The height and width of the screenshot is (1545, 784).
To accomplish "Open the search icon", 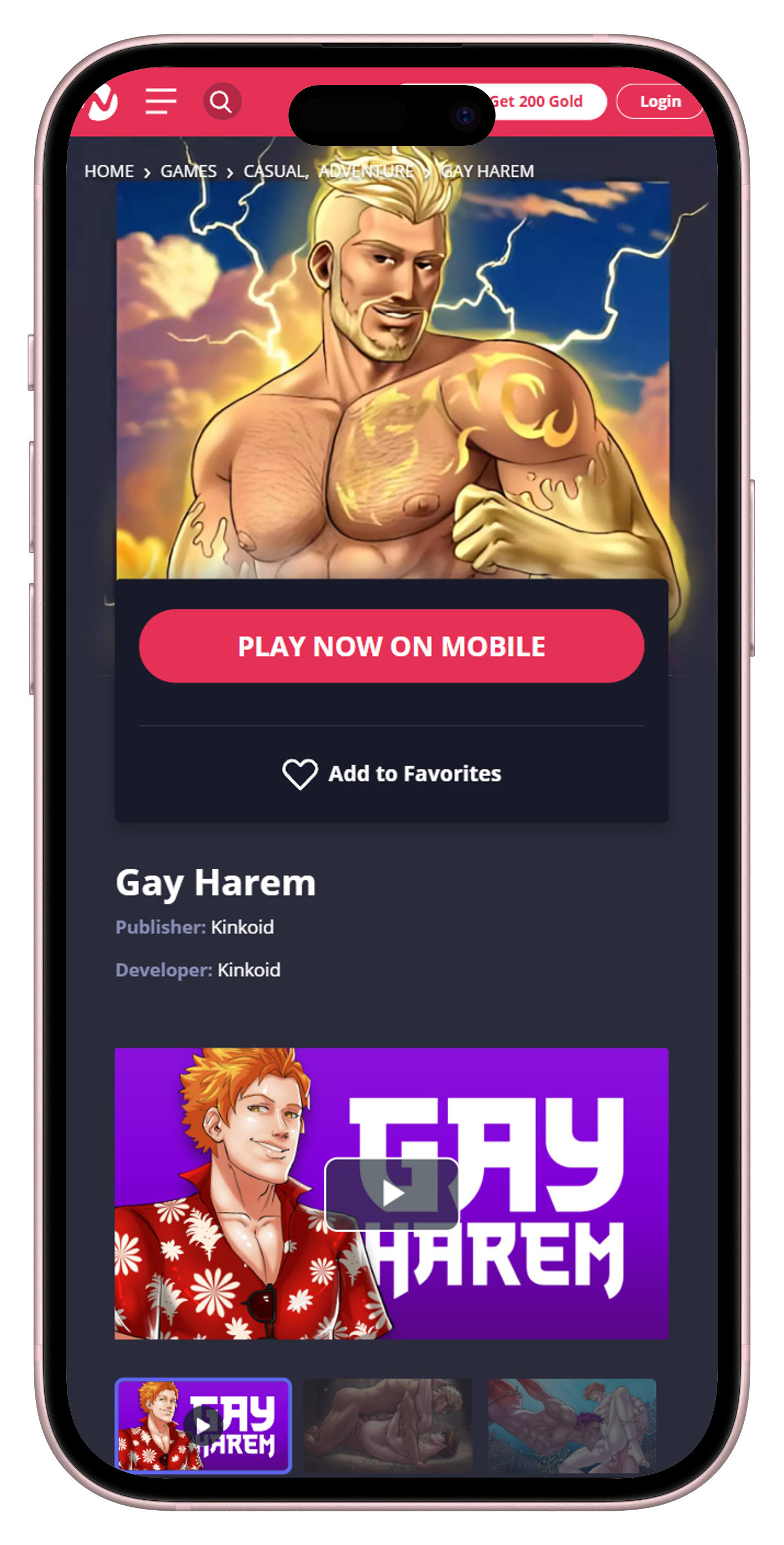I will click(x=222, y=101).
